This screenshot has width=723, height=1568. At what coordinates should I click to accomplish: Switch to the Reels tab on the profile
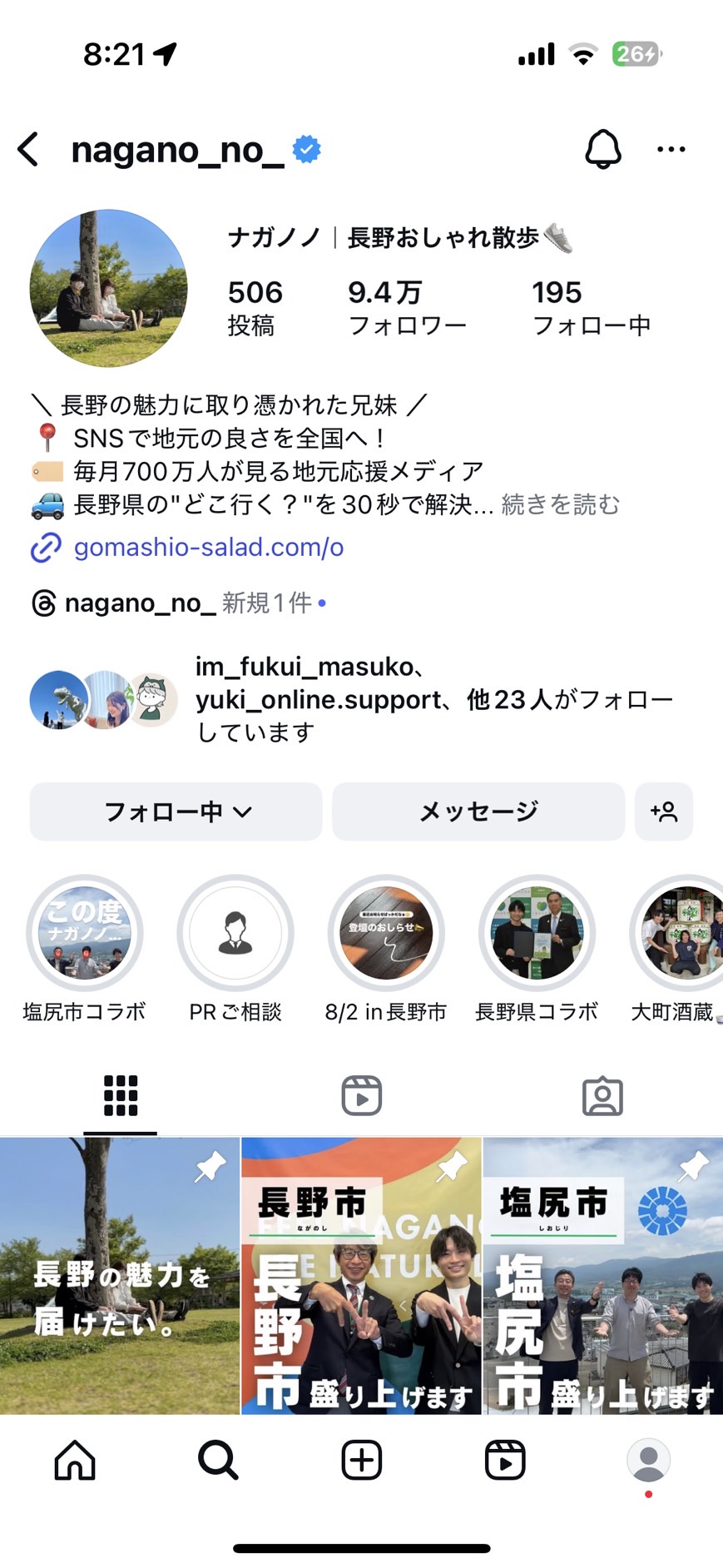click(x=362, y=1096)
